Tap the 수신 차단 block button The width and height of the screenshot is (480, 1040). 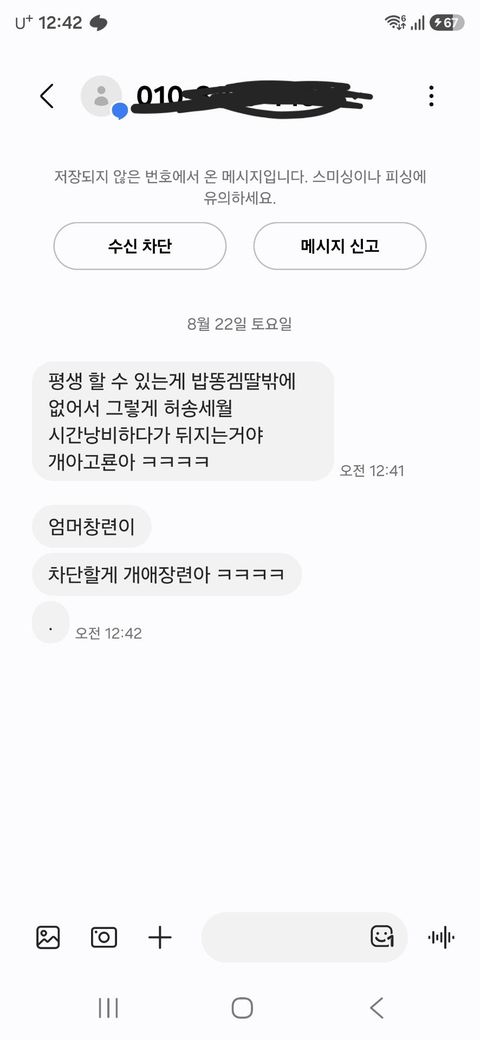140,246
